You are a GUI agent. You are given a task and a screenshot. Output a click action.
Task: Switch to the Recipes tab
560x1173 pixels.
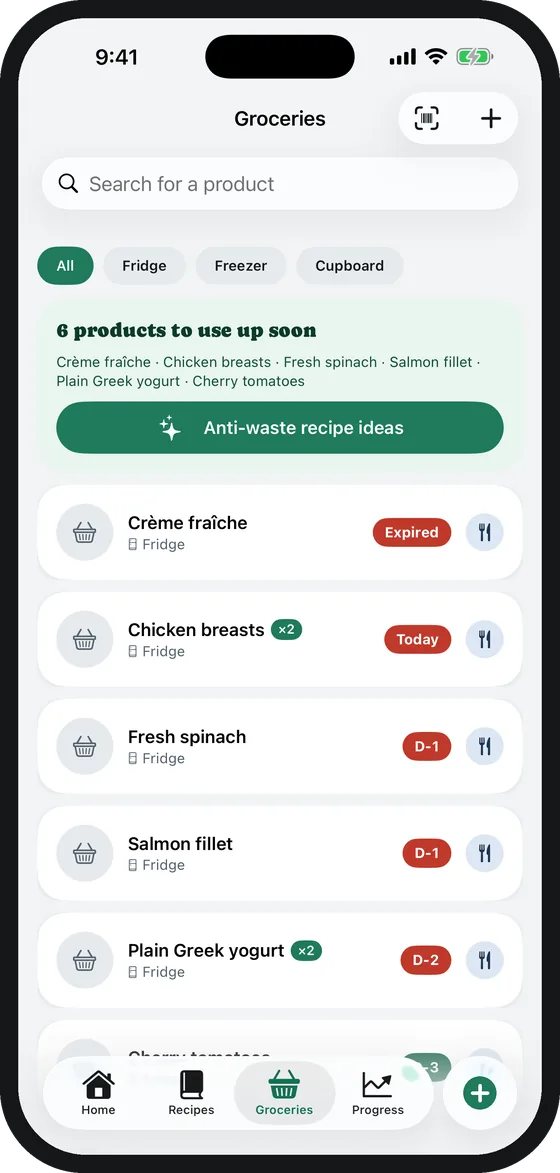[x=191, y=1093]
